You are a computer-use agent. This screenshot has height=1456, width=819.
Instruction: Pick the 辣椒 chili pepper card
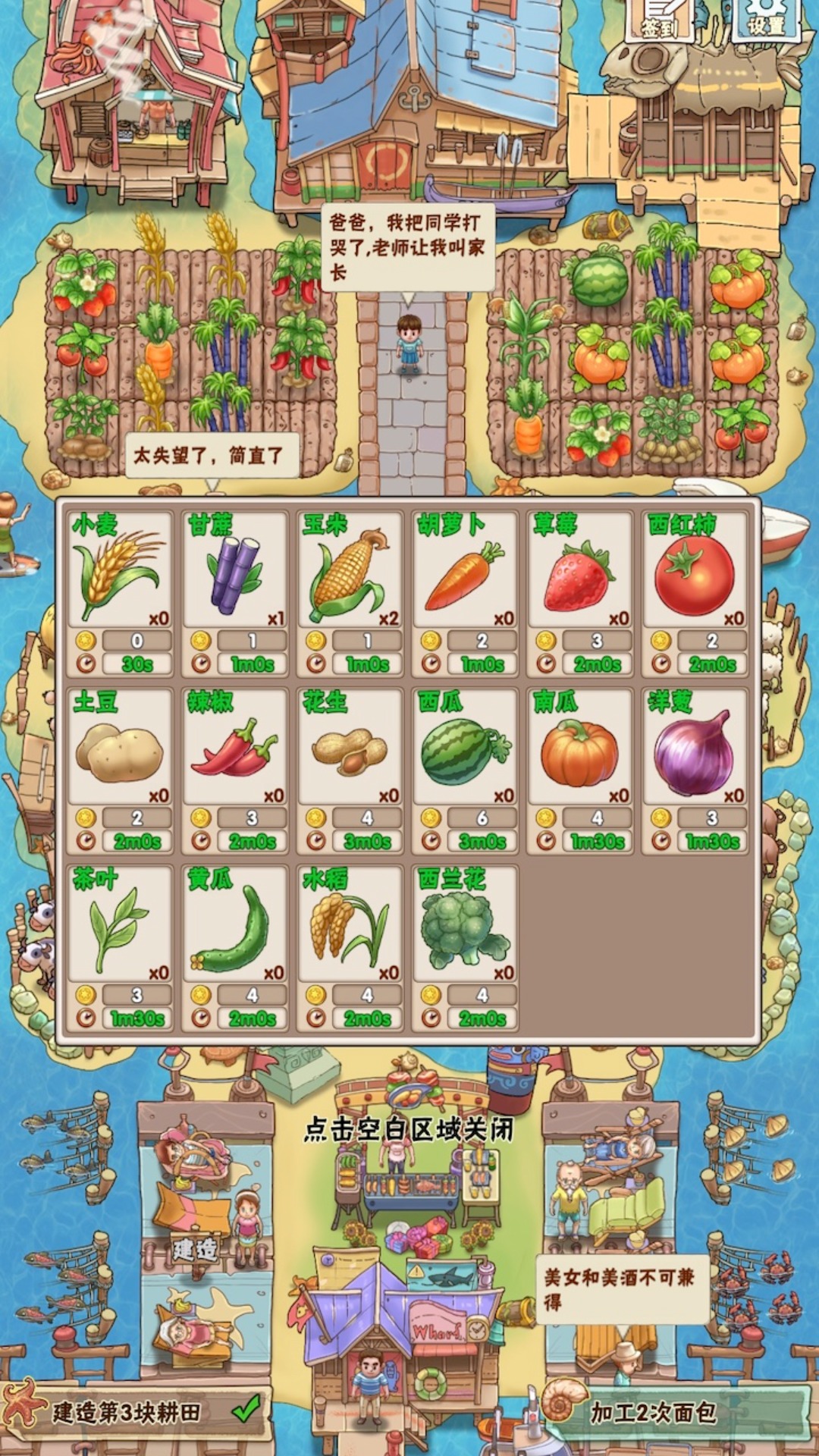pyautogui.click(x=235, y=754)
